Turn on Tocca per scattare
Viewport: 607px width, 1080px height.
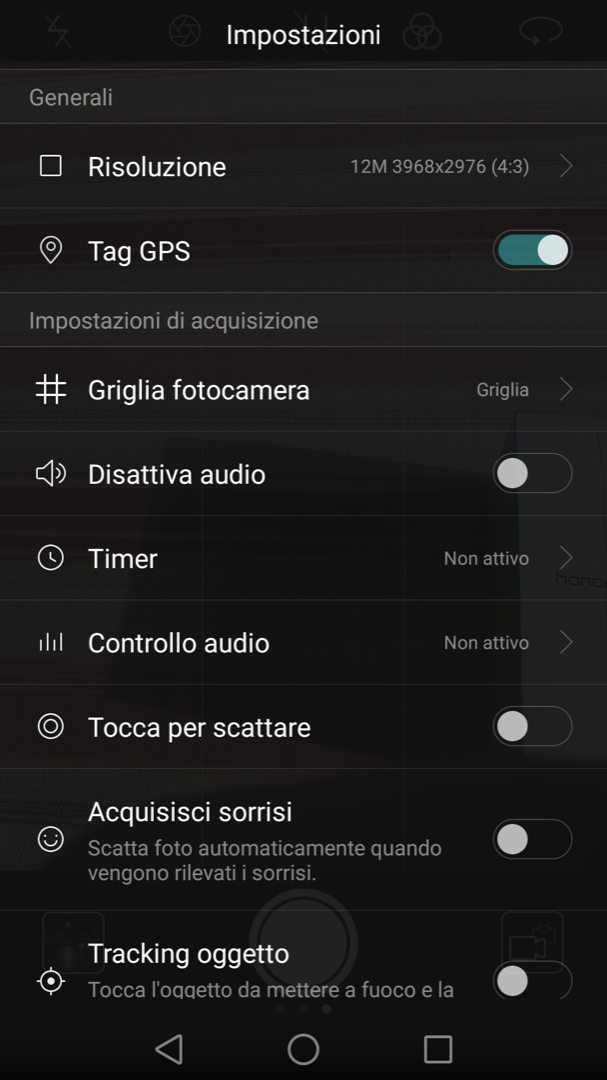pyautogui.click(x=532, y=726)
